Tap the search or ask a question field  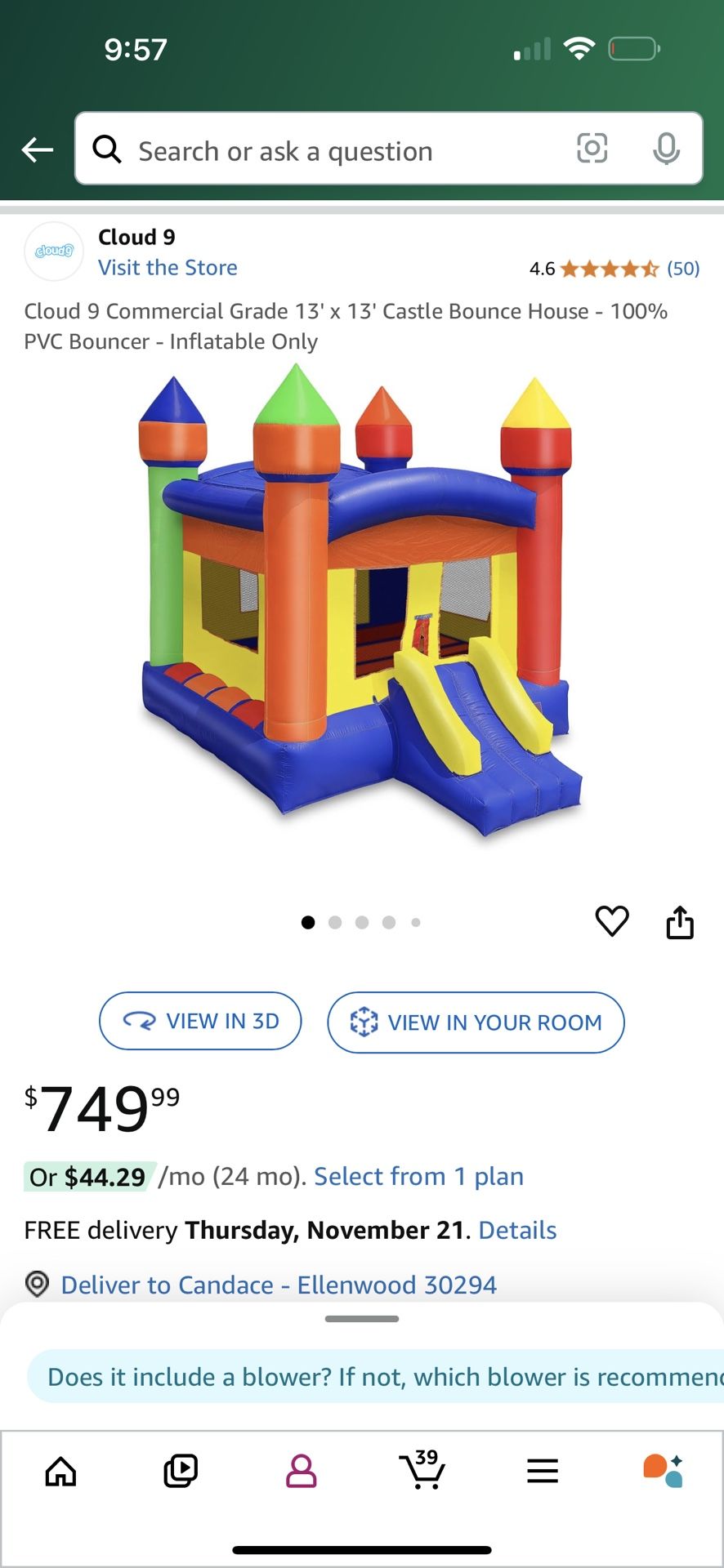tap(327, 150)
